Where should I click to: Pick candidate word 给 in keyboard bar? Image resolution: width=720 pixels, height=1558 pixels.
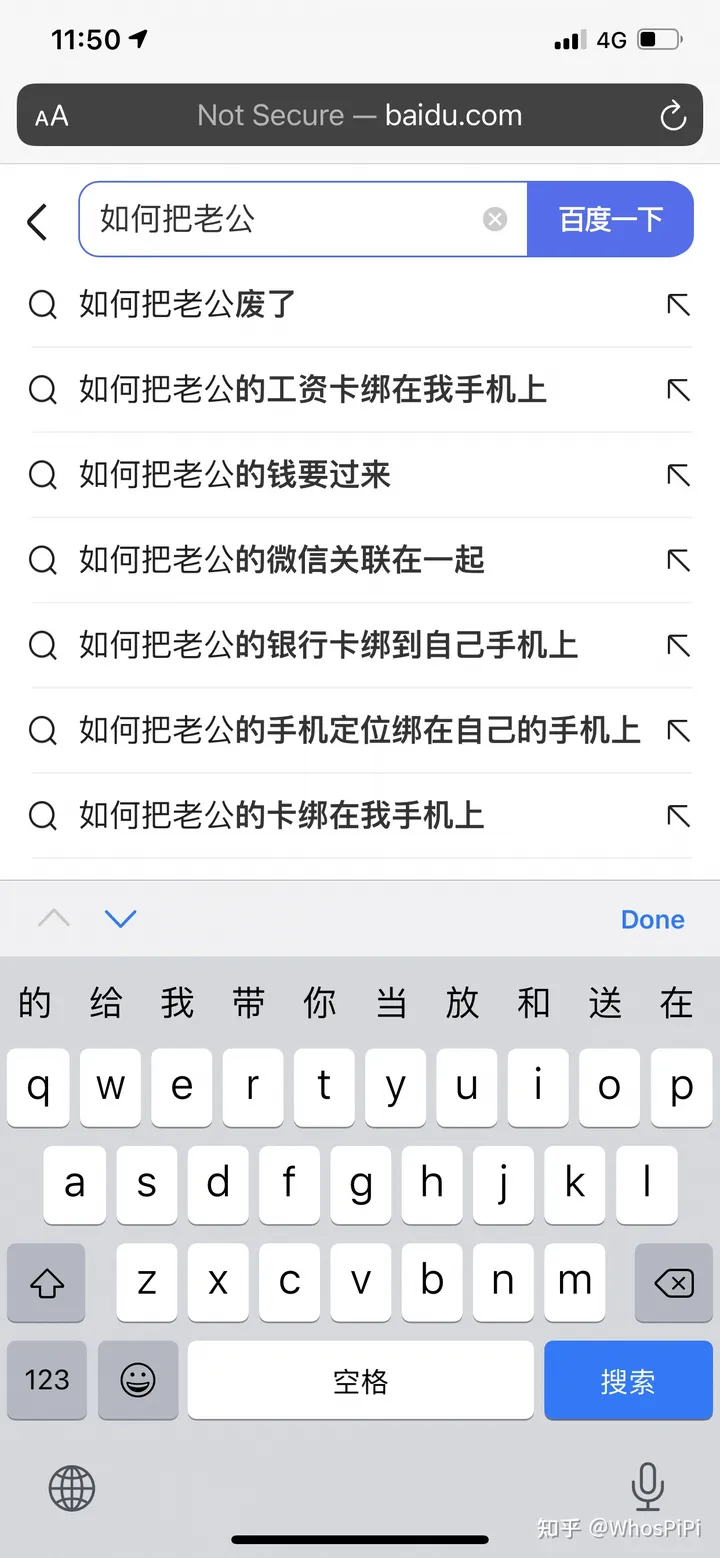point(106,1002)
